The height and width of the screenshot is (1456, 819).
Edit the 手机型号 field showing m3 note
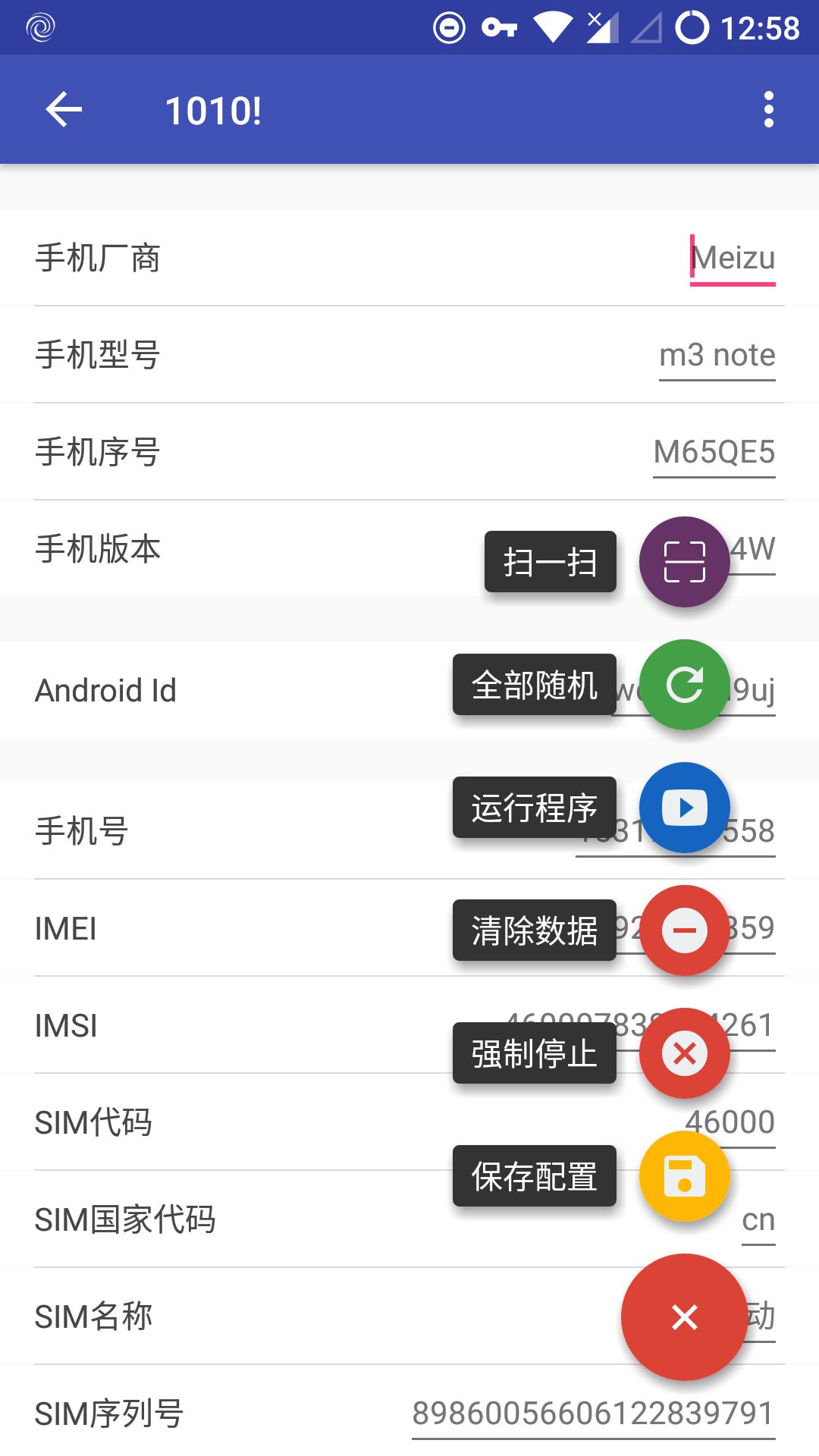pos(717,355)
